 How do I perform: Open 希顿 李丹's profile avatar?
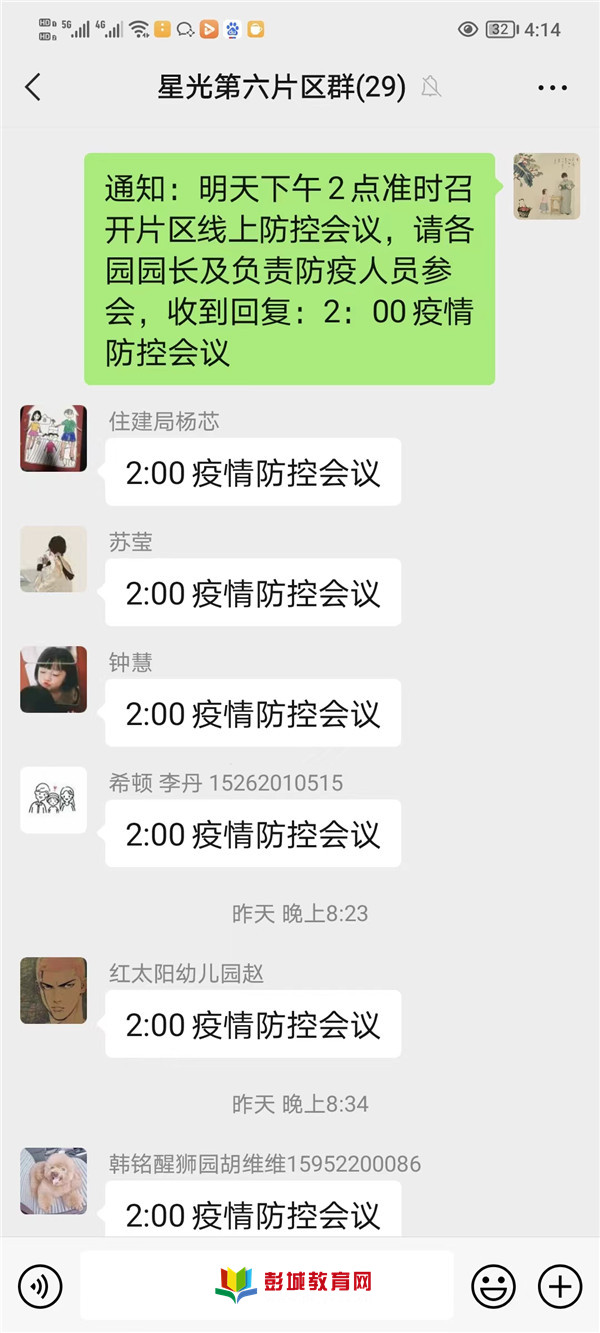pyautogui.click(x=53, y=800)
